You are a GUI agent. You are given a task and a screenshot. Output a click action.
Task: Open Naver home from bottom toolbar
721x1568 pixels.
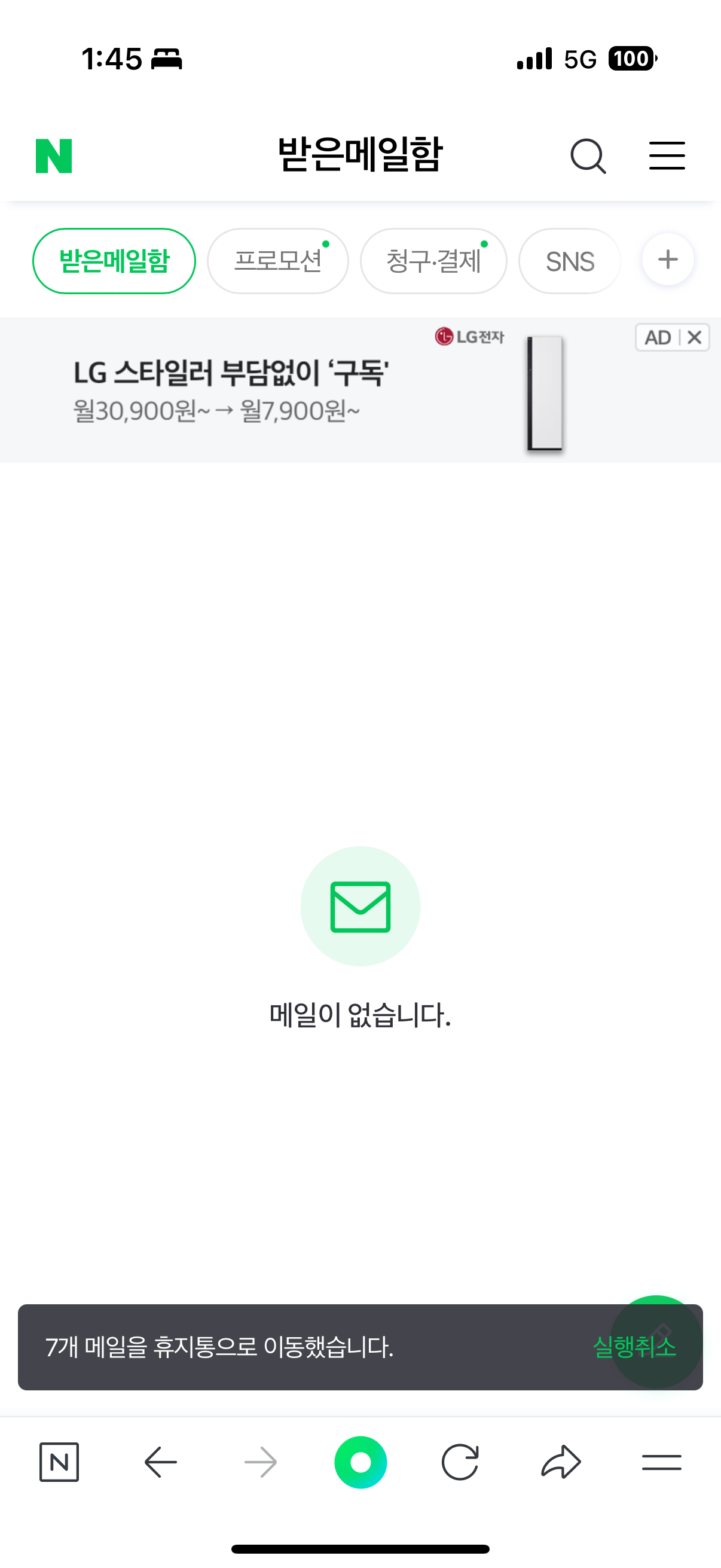[59, 1462]
